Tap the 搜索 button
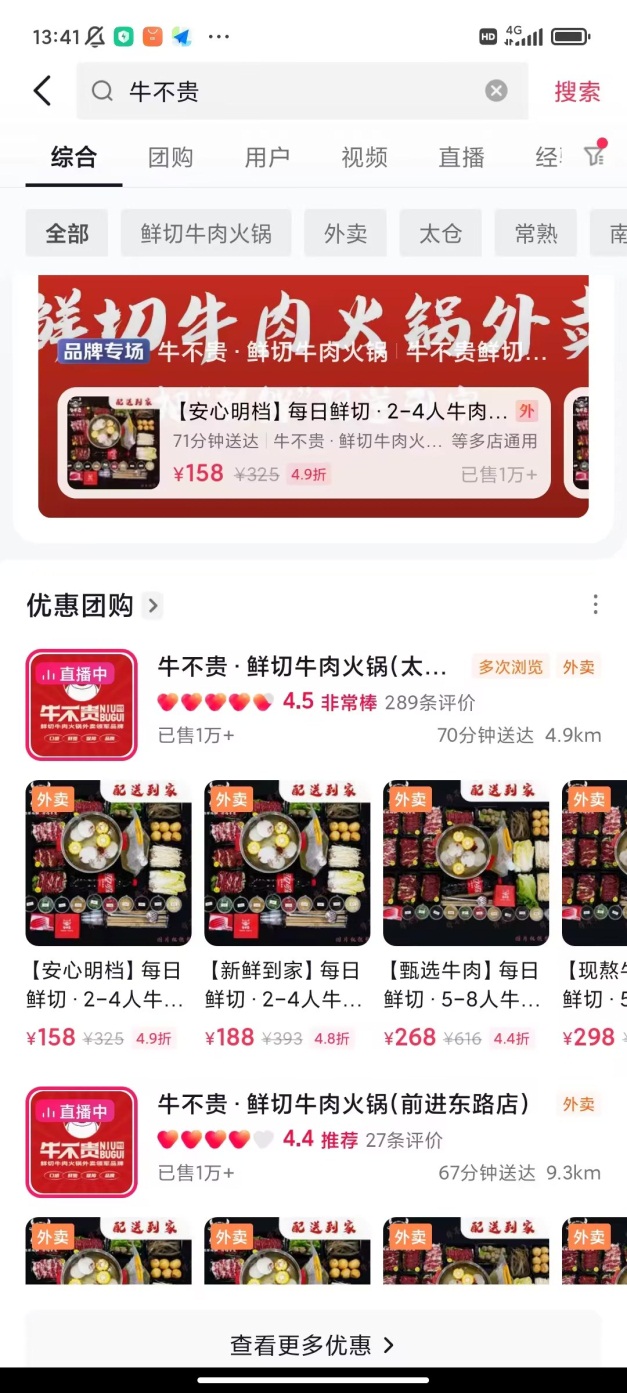 577,92
